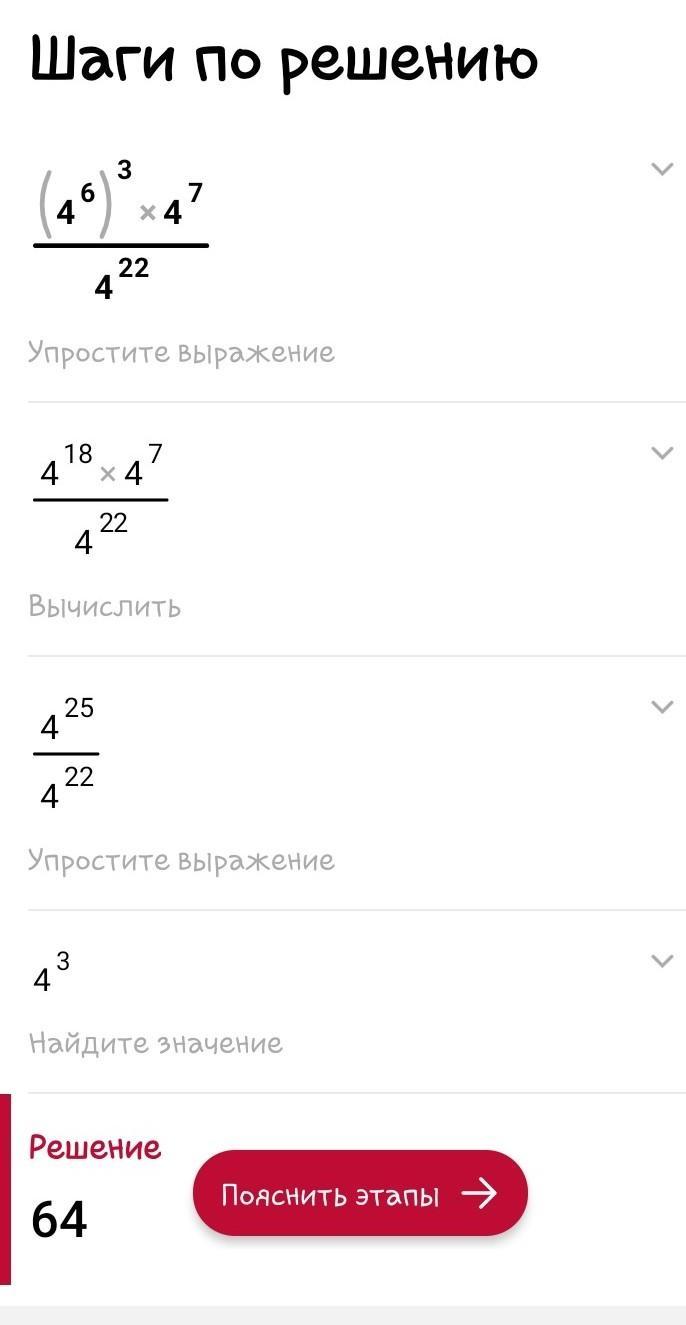Tap the Пояснить этапы button

(359, 1194)
